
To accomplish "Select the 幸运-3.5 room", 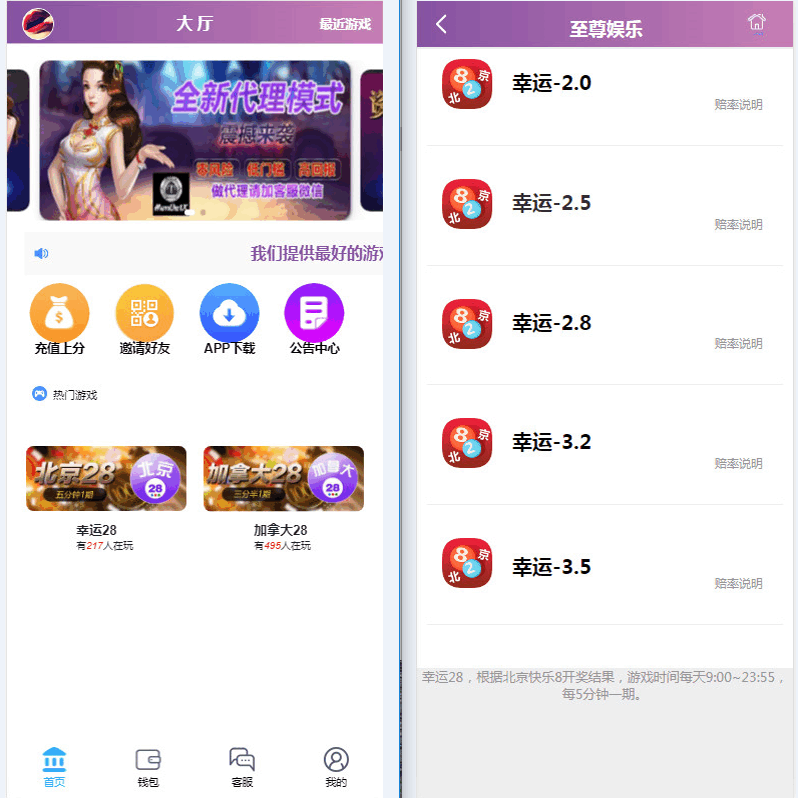I will pos(551,567).
